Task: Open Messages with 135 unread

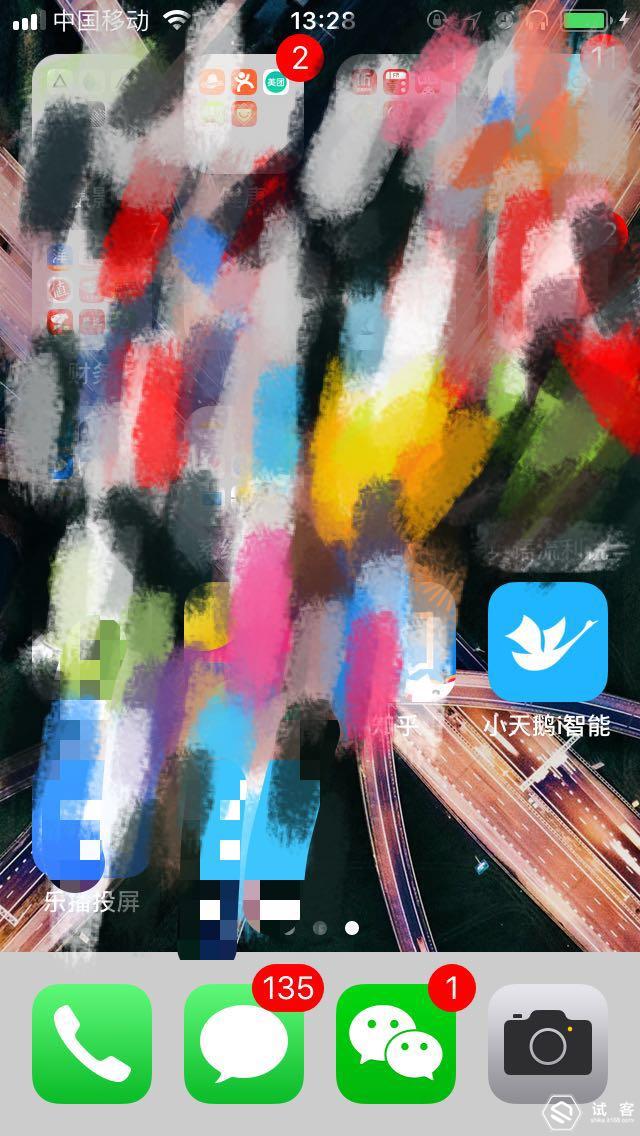Action: [x=244, y=1043]
